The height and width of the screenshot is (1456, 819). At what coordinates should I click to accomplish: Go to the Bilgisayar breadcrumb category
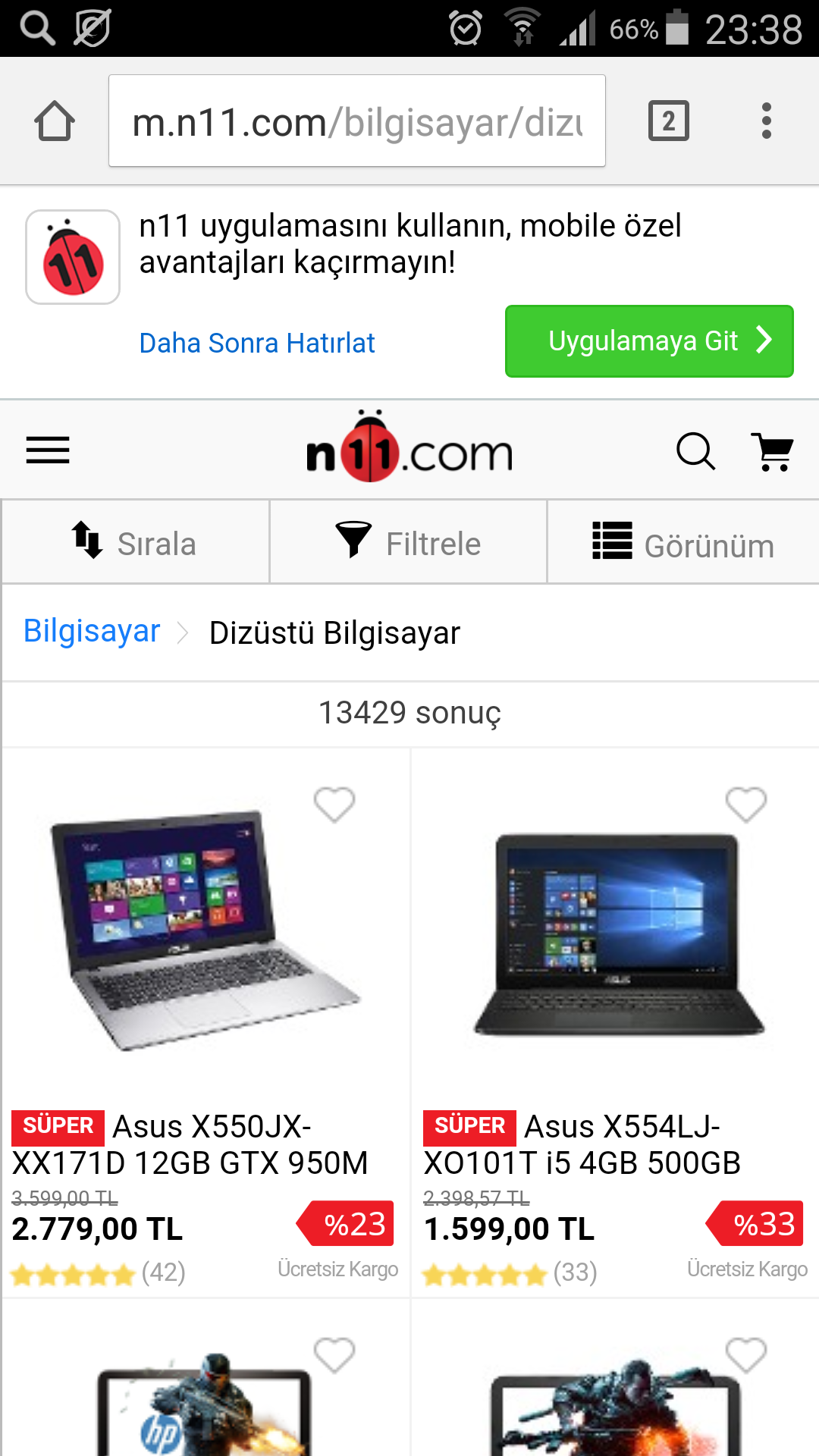coord(92,631)
